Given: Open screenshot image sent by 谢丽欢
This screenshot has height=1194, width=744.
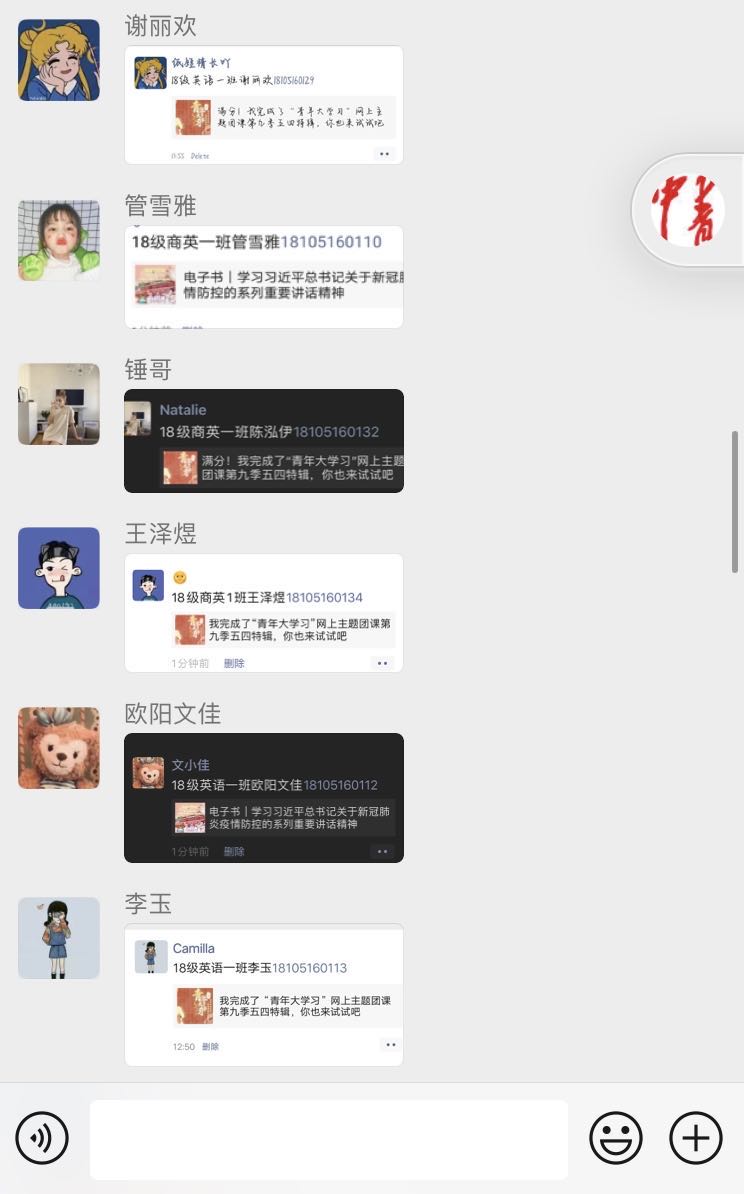Looking at the screenshot, I should coord(264,105).
